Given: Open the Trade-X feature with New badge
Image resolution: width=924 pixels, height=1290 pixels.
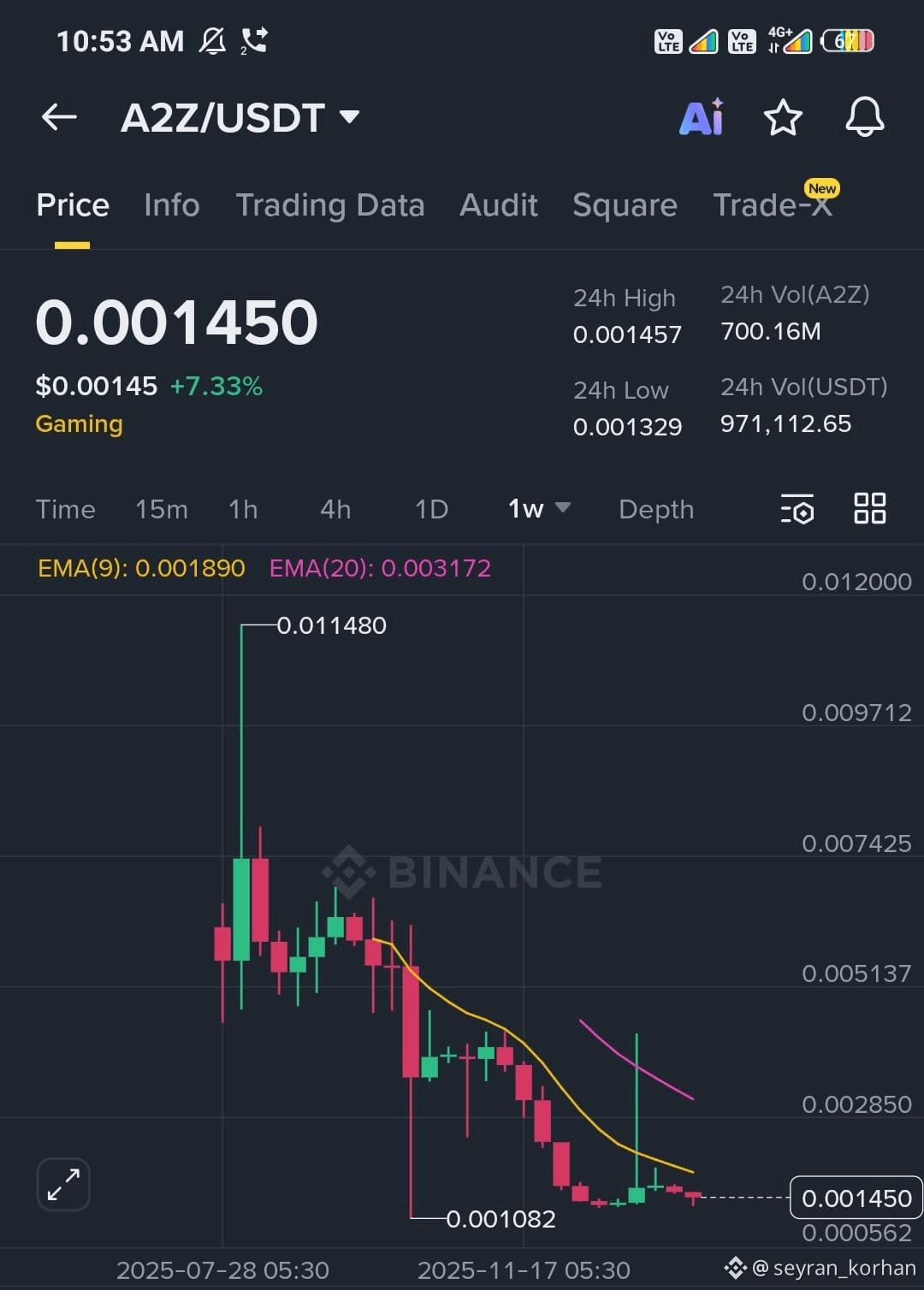Looking at the screenshot, I should click(x=773, y=205).
